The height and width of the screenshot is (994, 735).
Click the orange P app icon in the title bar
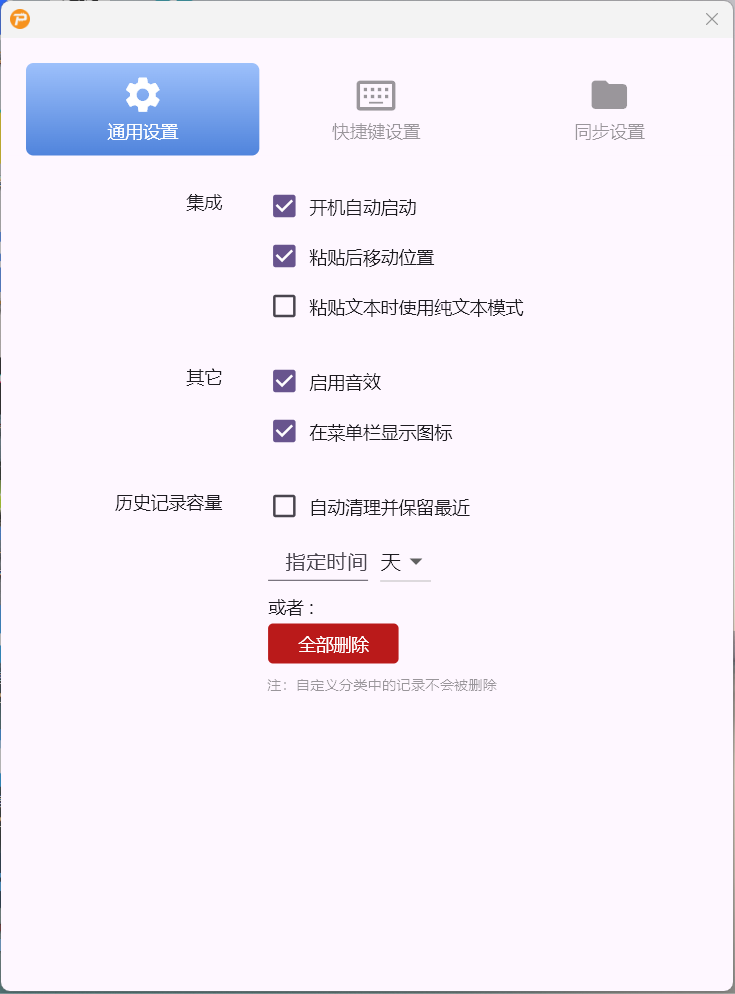pos(19,18)
